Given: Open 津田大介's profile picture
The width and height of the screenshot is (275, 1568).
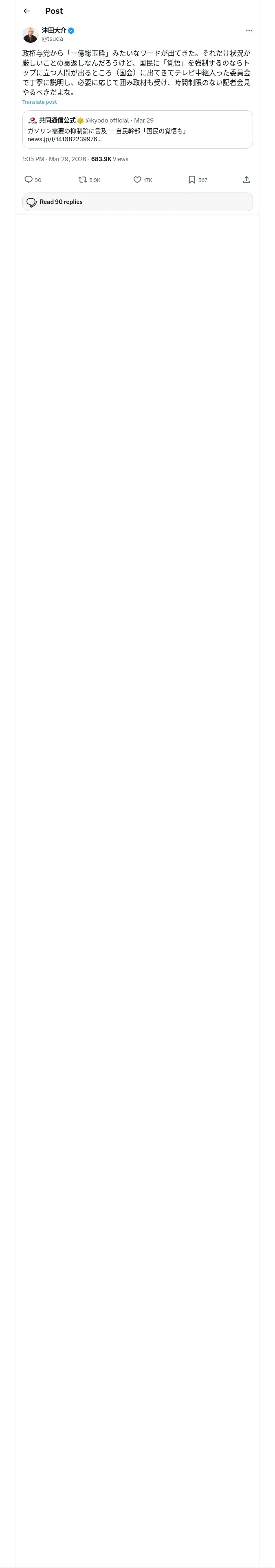Looking at the screenshot, I should pos(30,34).
